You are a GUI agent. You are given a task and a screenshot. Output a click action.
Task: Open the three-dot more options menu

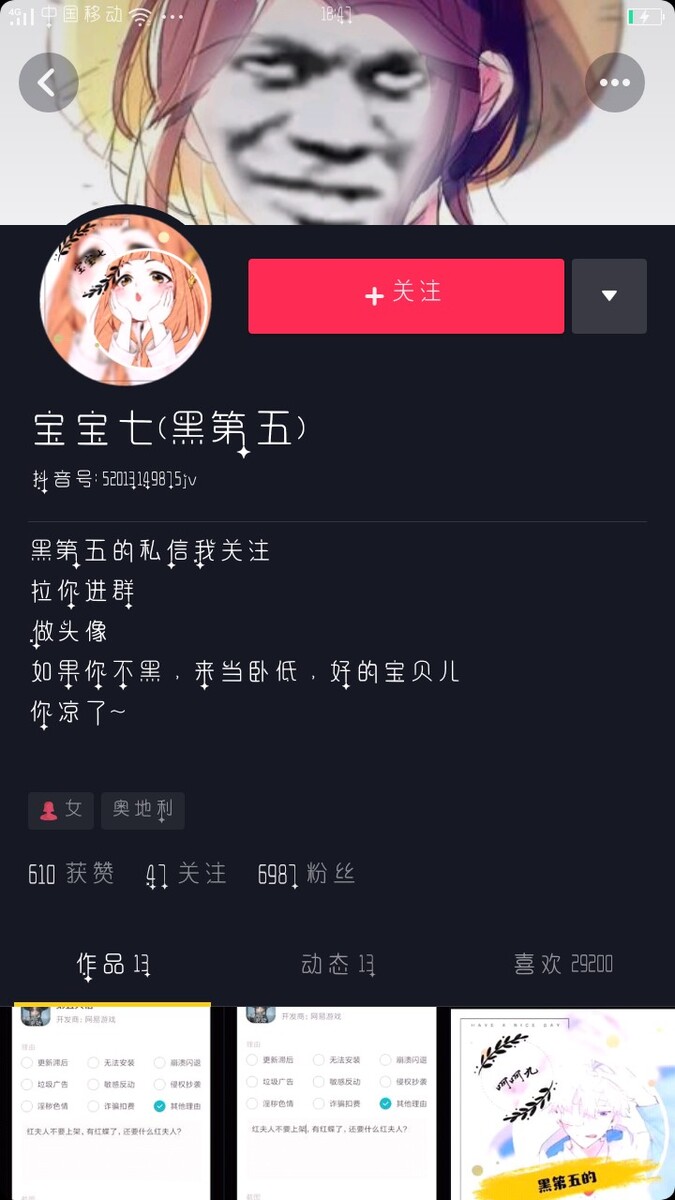(614, 82)
